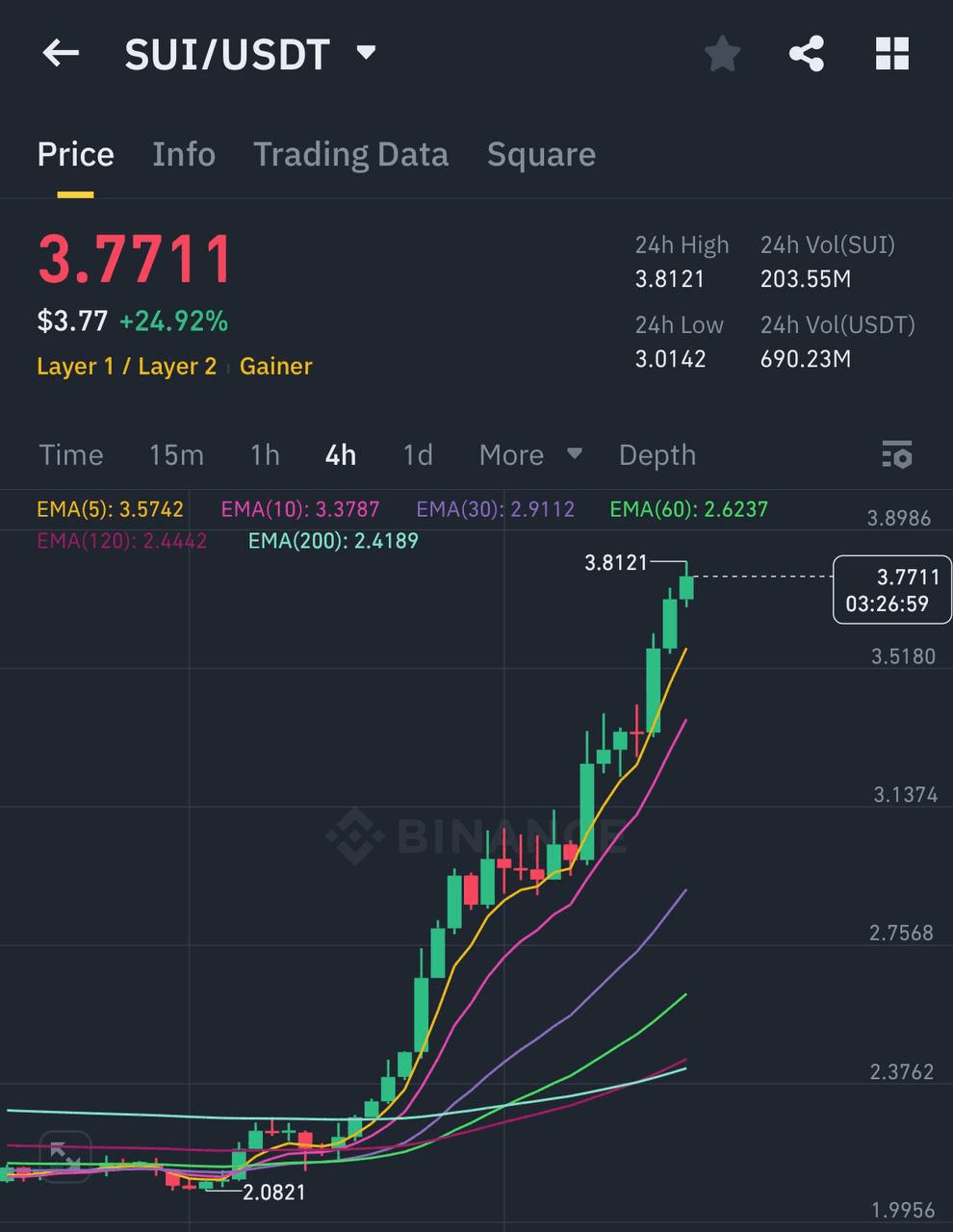953x1232 pixels.
Task: Toggle the 15m candle interval
Action: (x=176, y=454)
